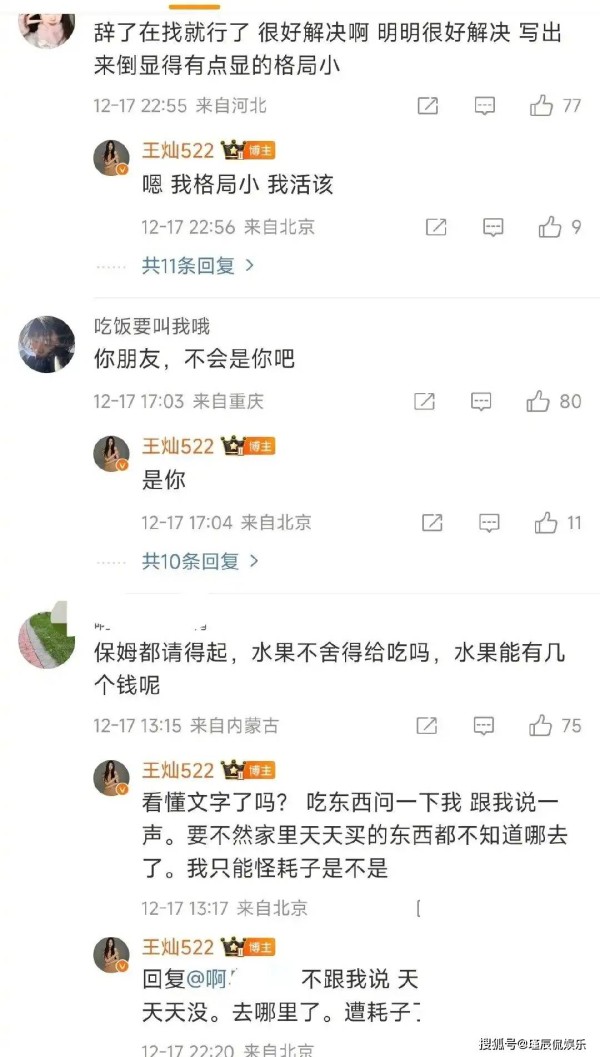Expand 共11条回复
600x1057 pixels.
pos(198,266)
